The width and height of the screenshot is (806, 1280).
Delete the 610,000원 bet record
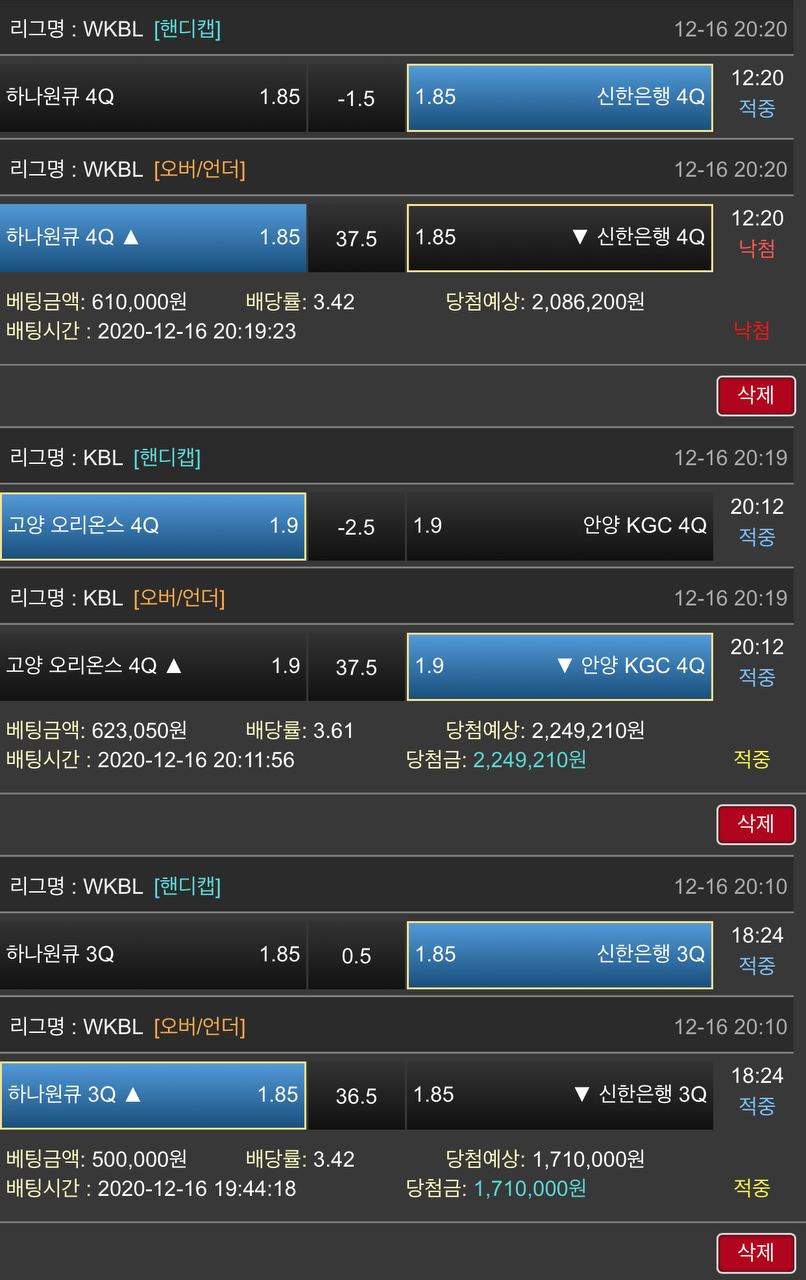point(756,395)
